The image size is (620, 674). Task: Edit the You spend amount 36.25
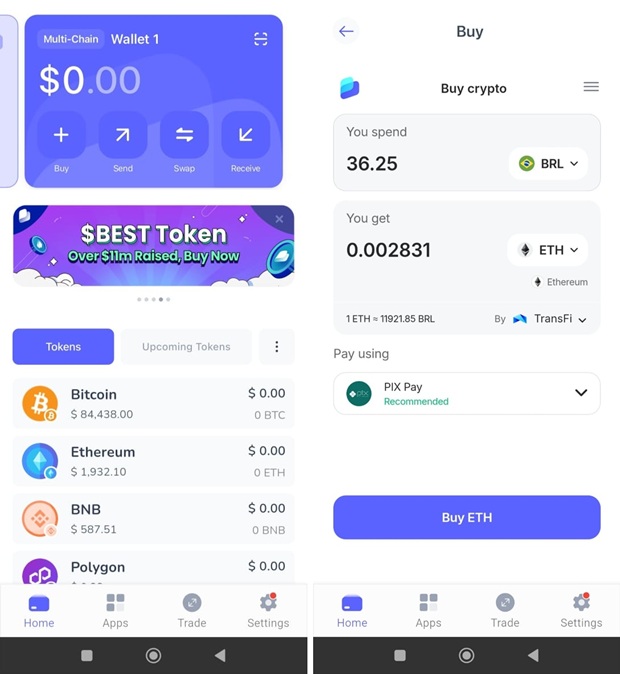[x=400, y=164]
